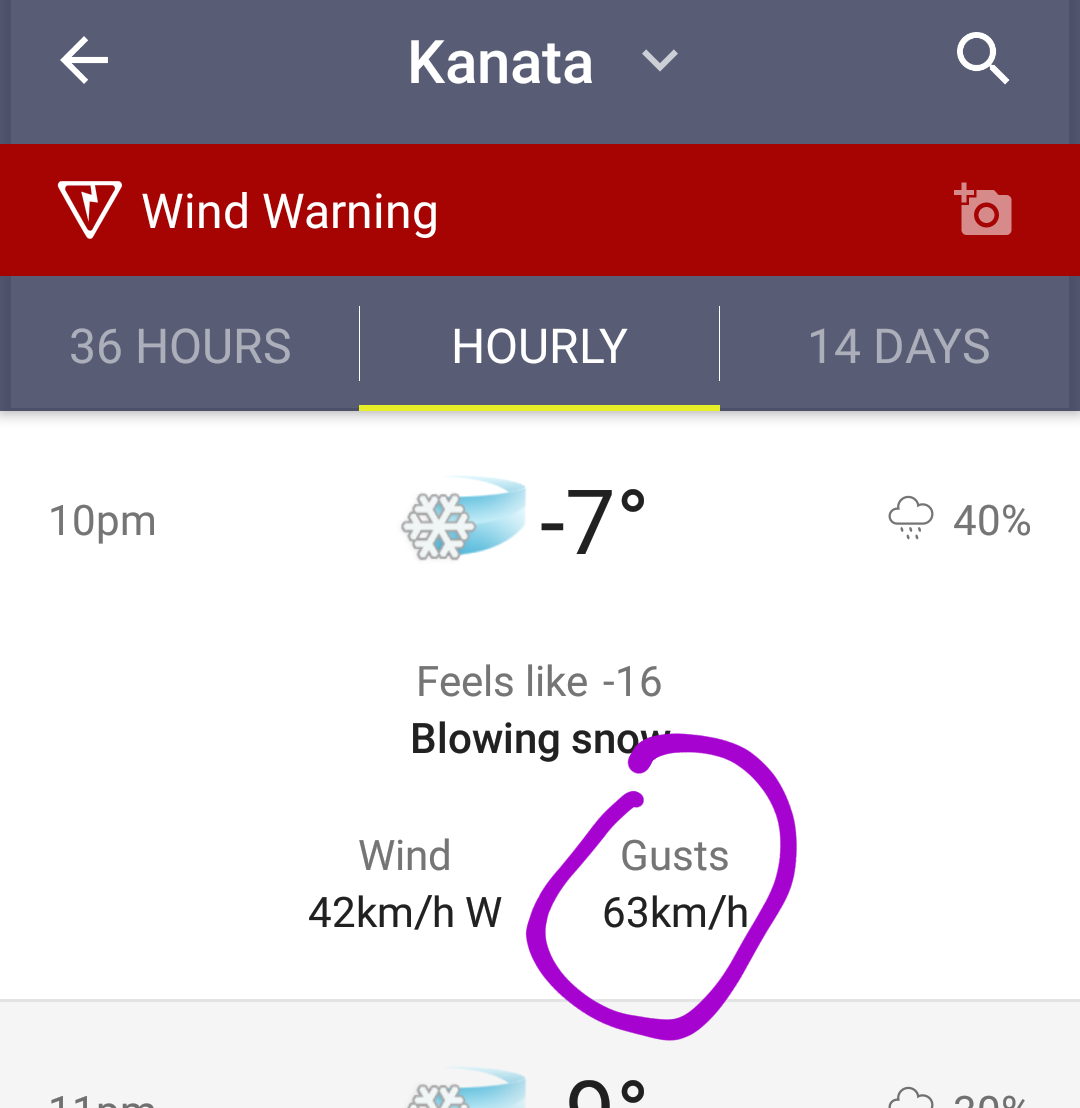Open the Kanata location dropdown
This screenshot has width=1080, height=1108.
659,62
